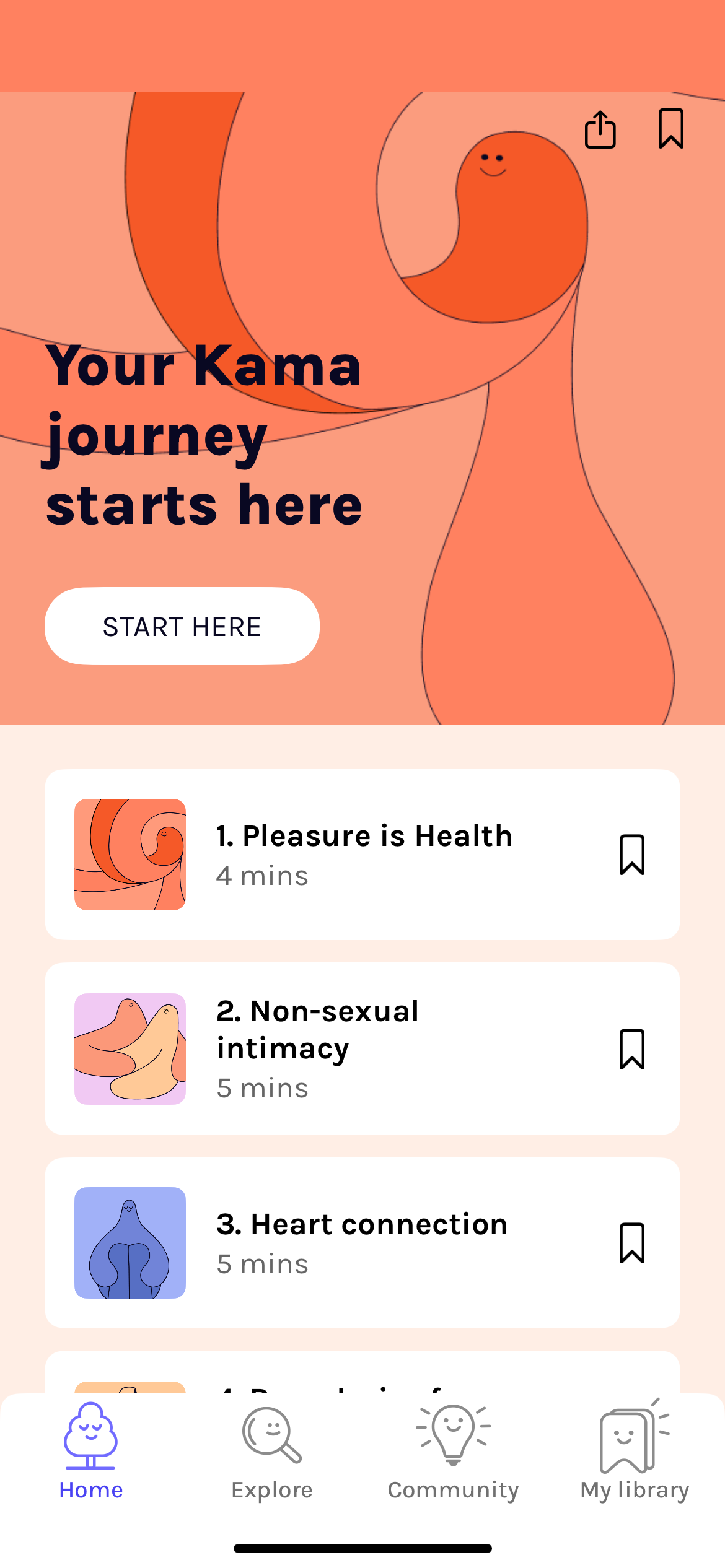Viewport: 725px width, 1568px height.
Task: Go to the Home tab
Action: pos(91,1452)
